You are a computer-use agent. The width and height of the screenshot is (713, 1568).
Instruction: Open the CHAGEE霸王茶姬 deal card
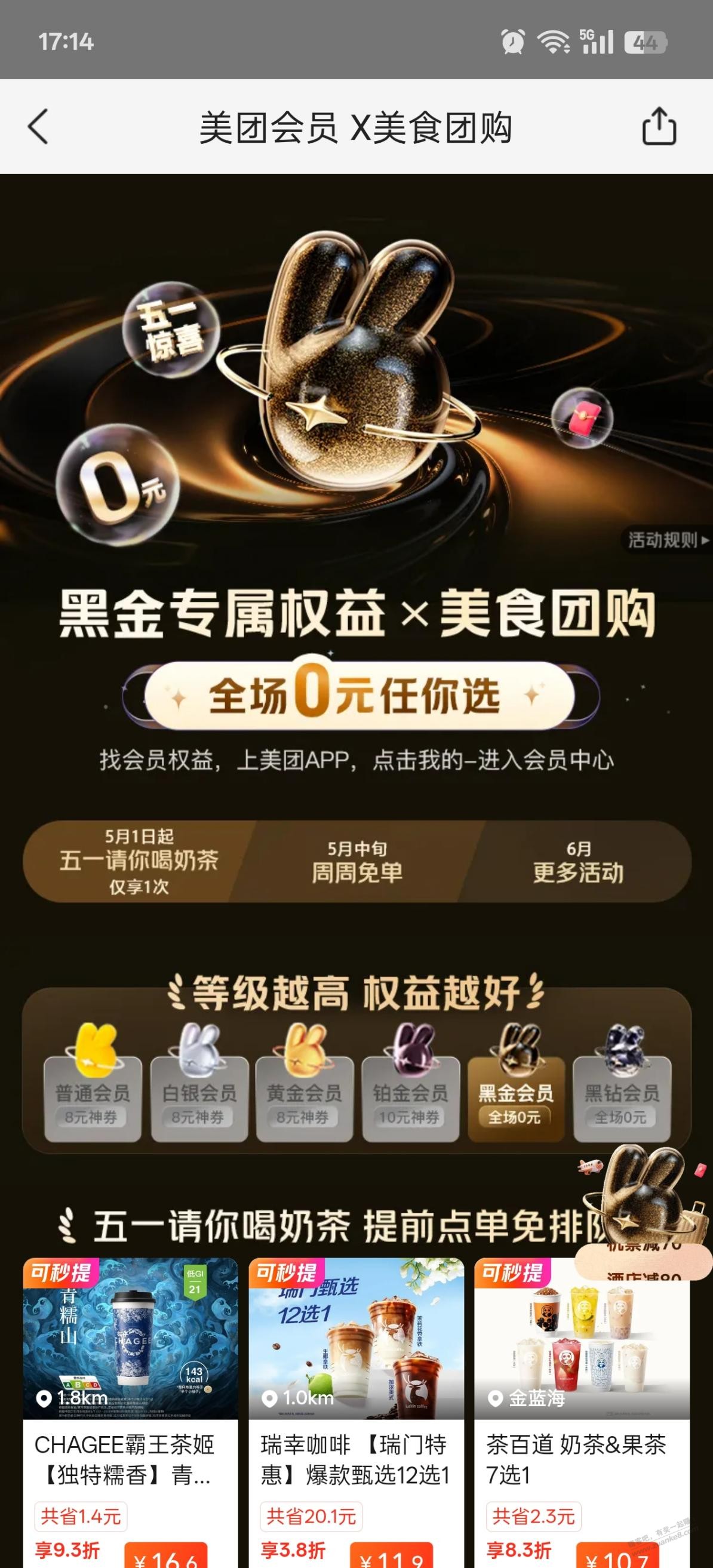click(x=130, y=1400)
